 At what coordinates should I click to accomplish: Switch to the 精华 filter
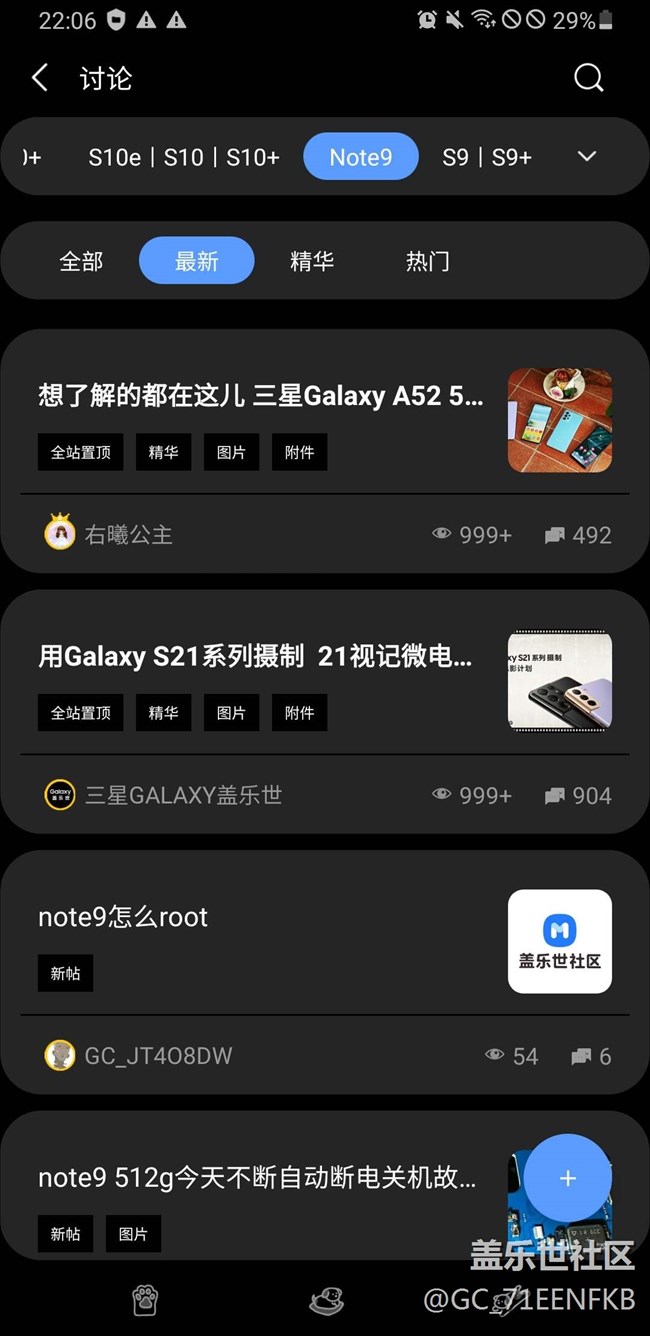coord(312,261)
